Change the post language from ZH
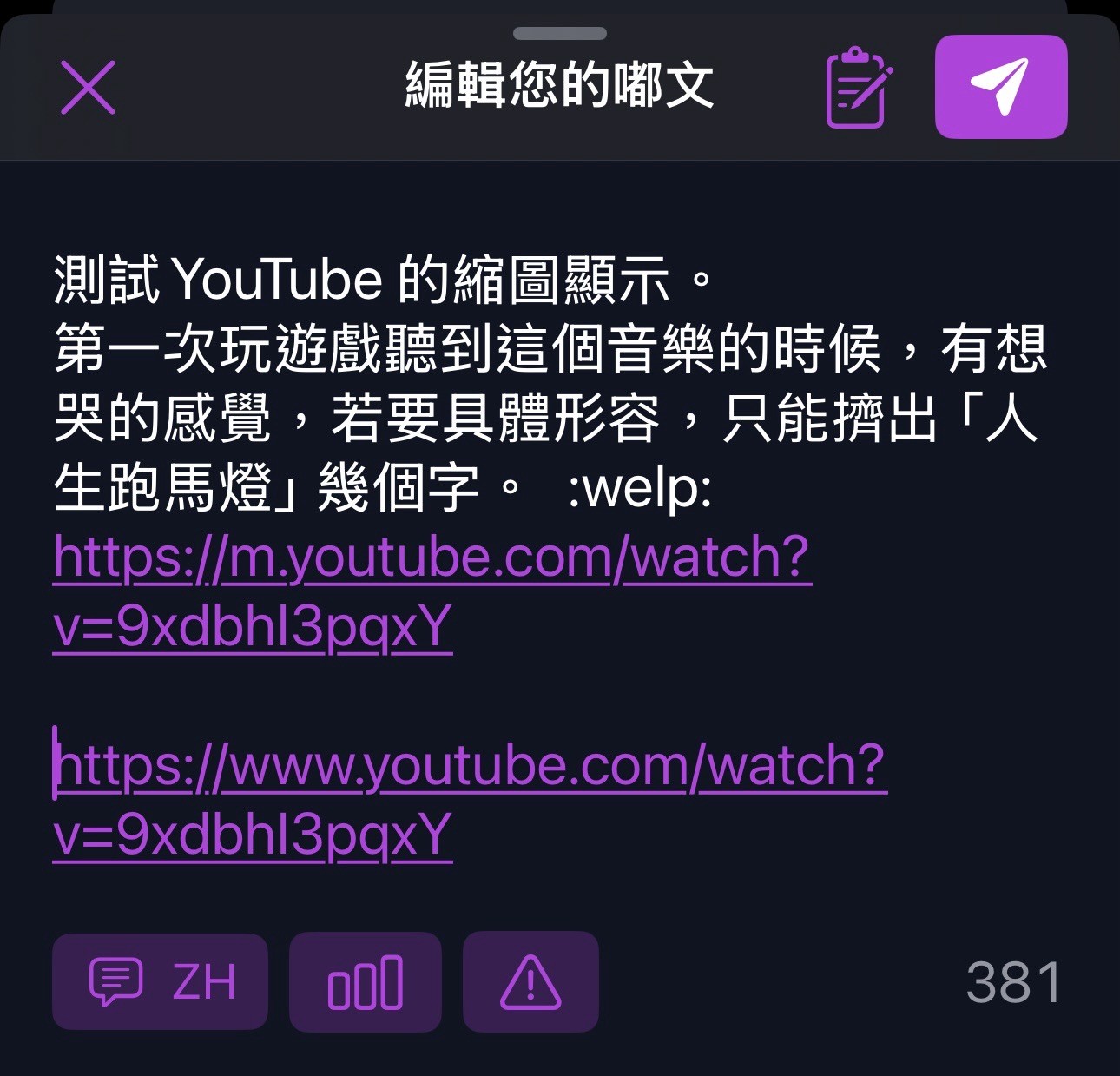This screenshot has height=1076, width=1120. pos(161,982)
